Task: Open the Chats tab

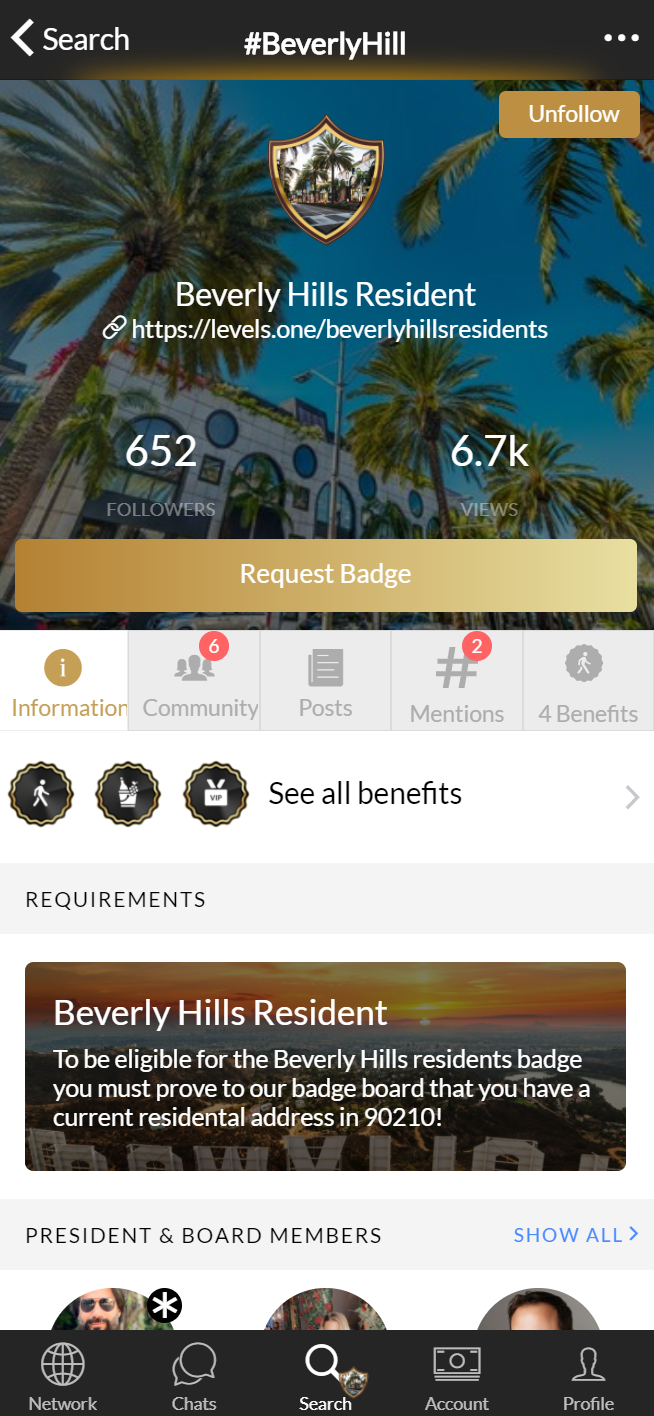Action: (194, 1375)
